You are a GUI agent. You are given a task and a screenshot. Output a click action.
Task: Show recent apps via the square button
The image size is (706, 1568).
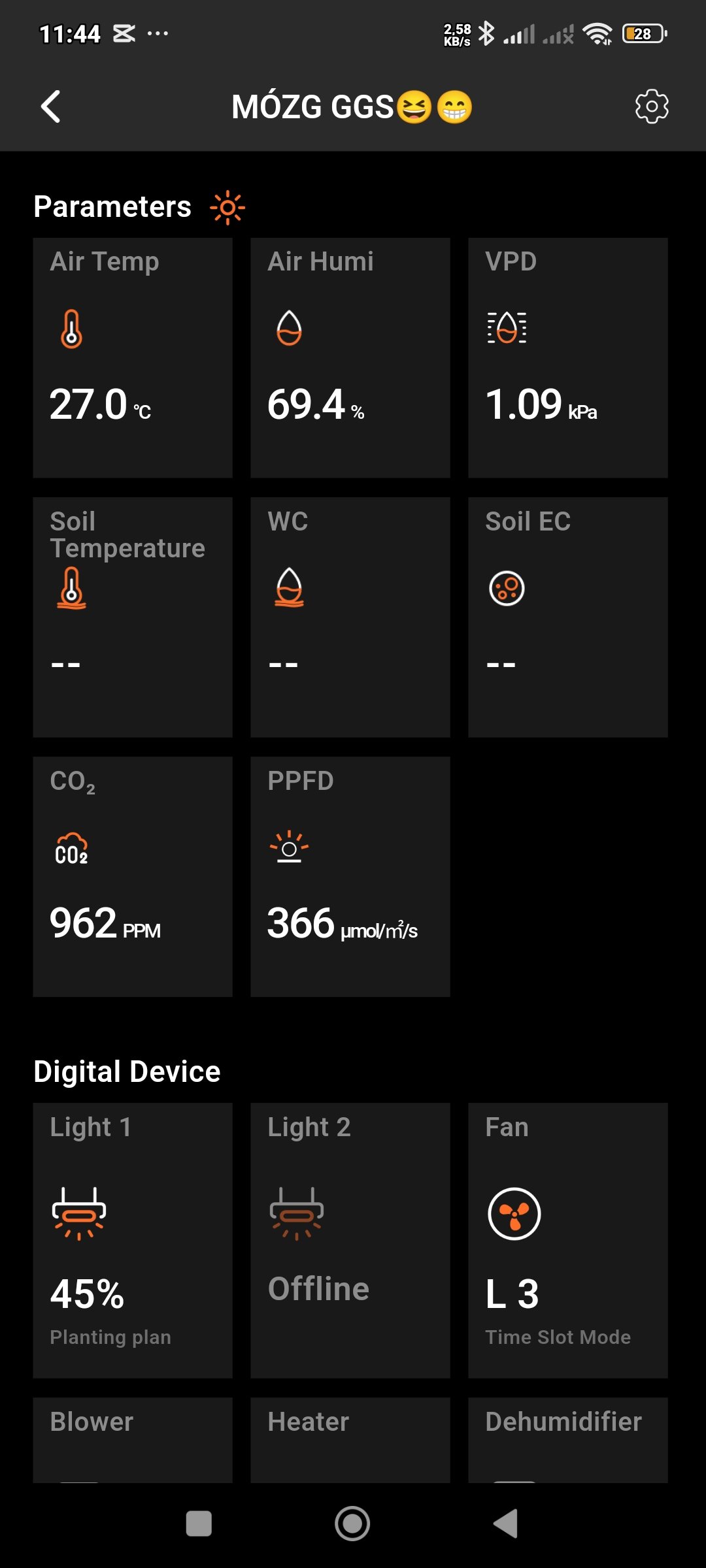pyautogui.click(x=199, y=1524)
